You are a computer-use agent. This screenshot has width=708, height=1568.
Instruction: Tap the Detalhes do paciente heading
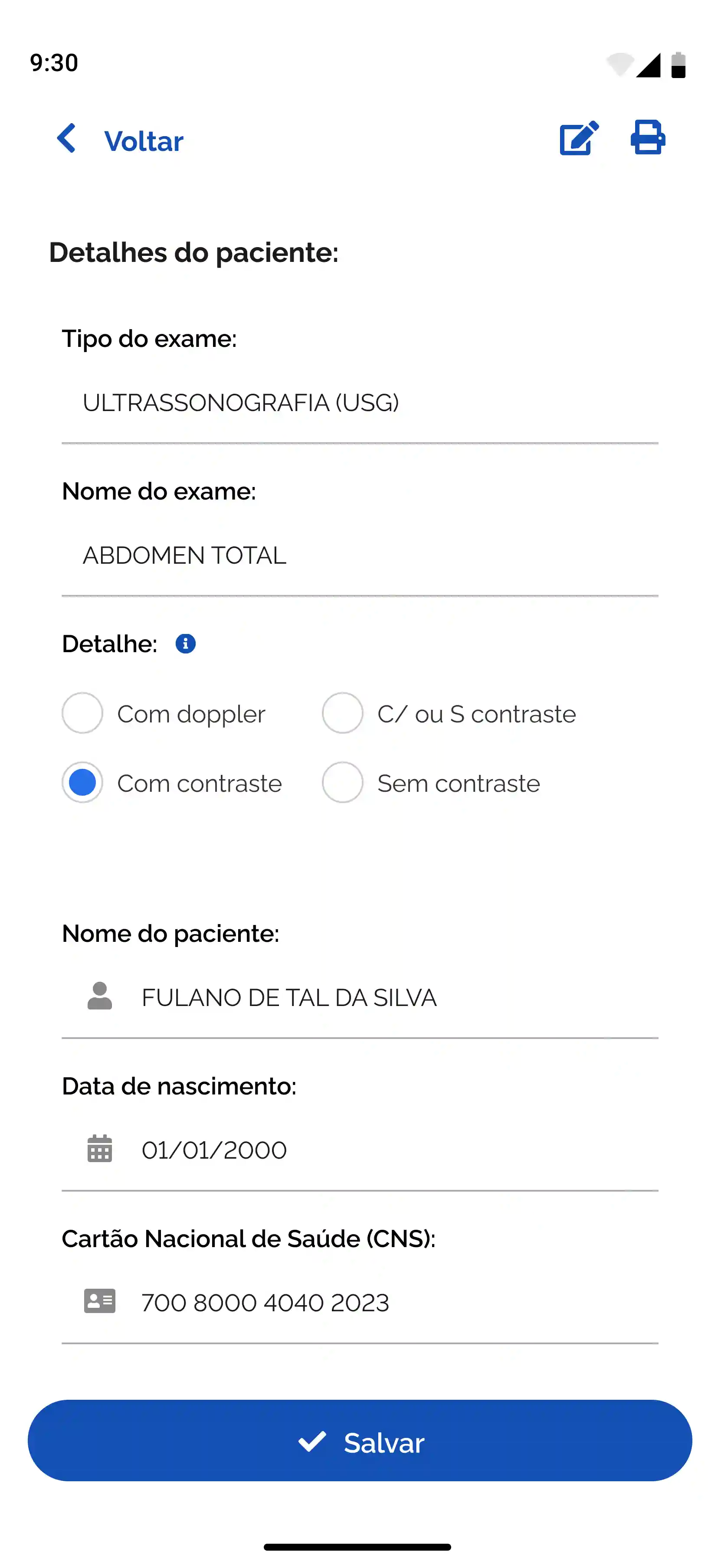[194, 252]
